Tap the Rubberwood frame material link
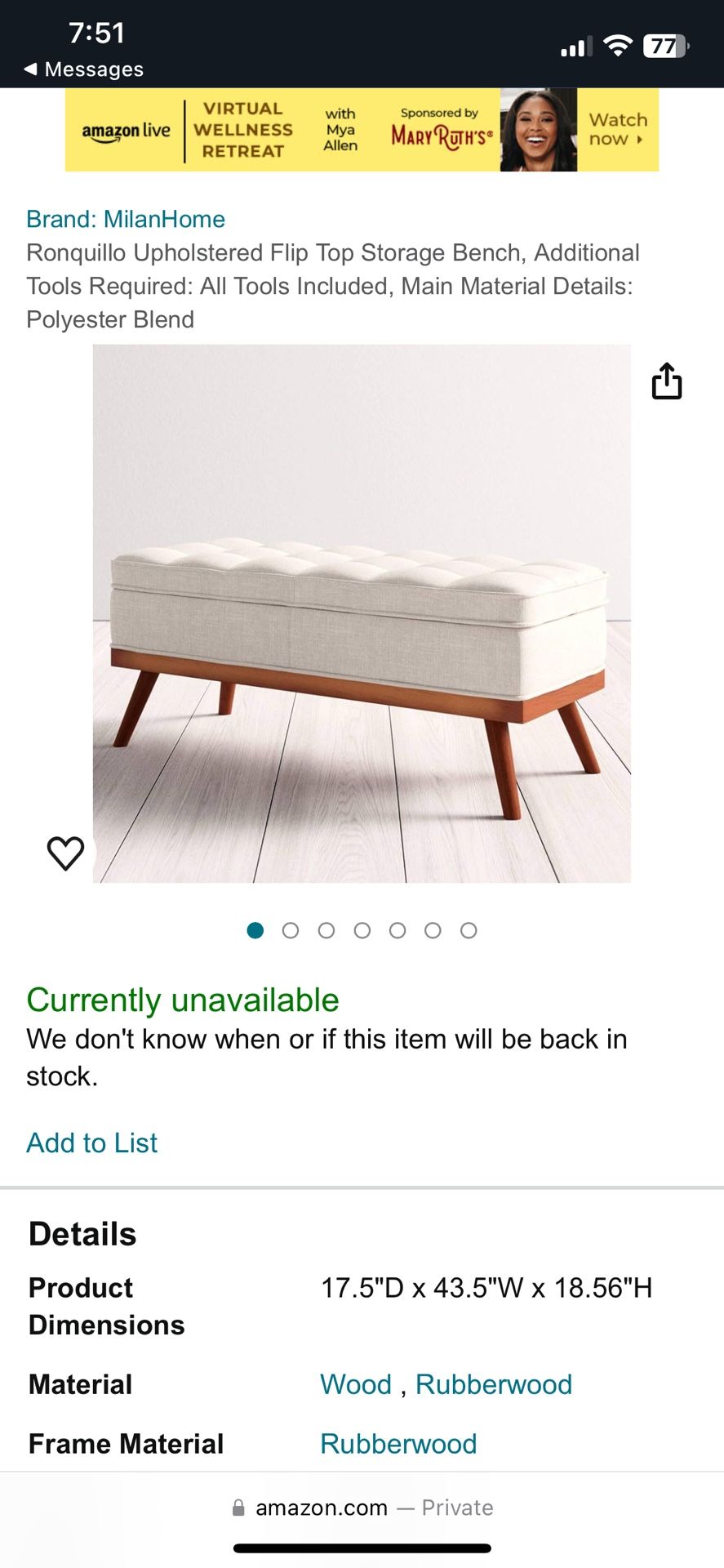 [398, 1443]
